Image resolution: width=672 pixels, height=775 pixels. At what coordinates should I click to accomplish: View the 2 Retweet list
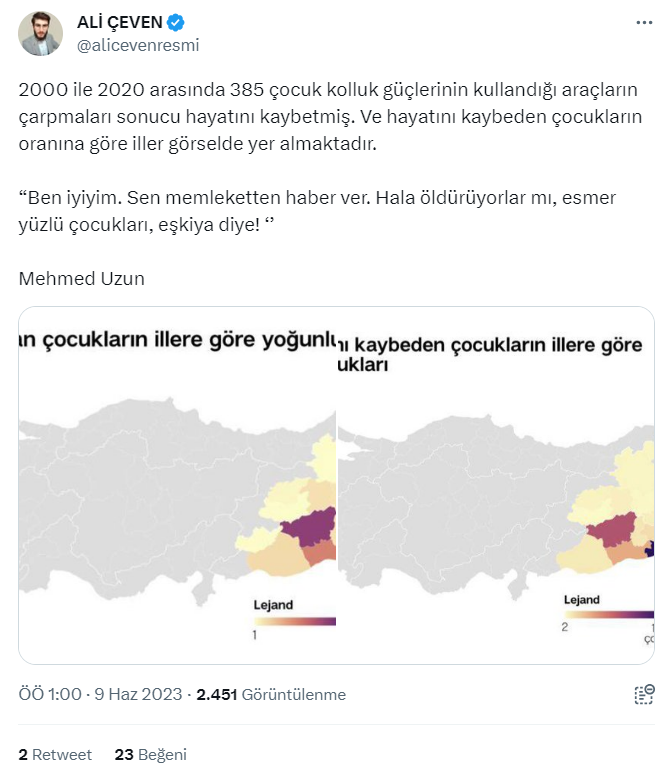(55, 754)
